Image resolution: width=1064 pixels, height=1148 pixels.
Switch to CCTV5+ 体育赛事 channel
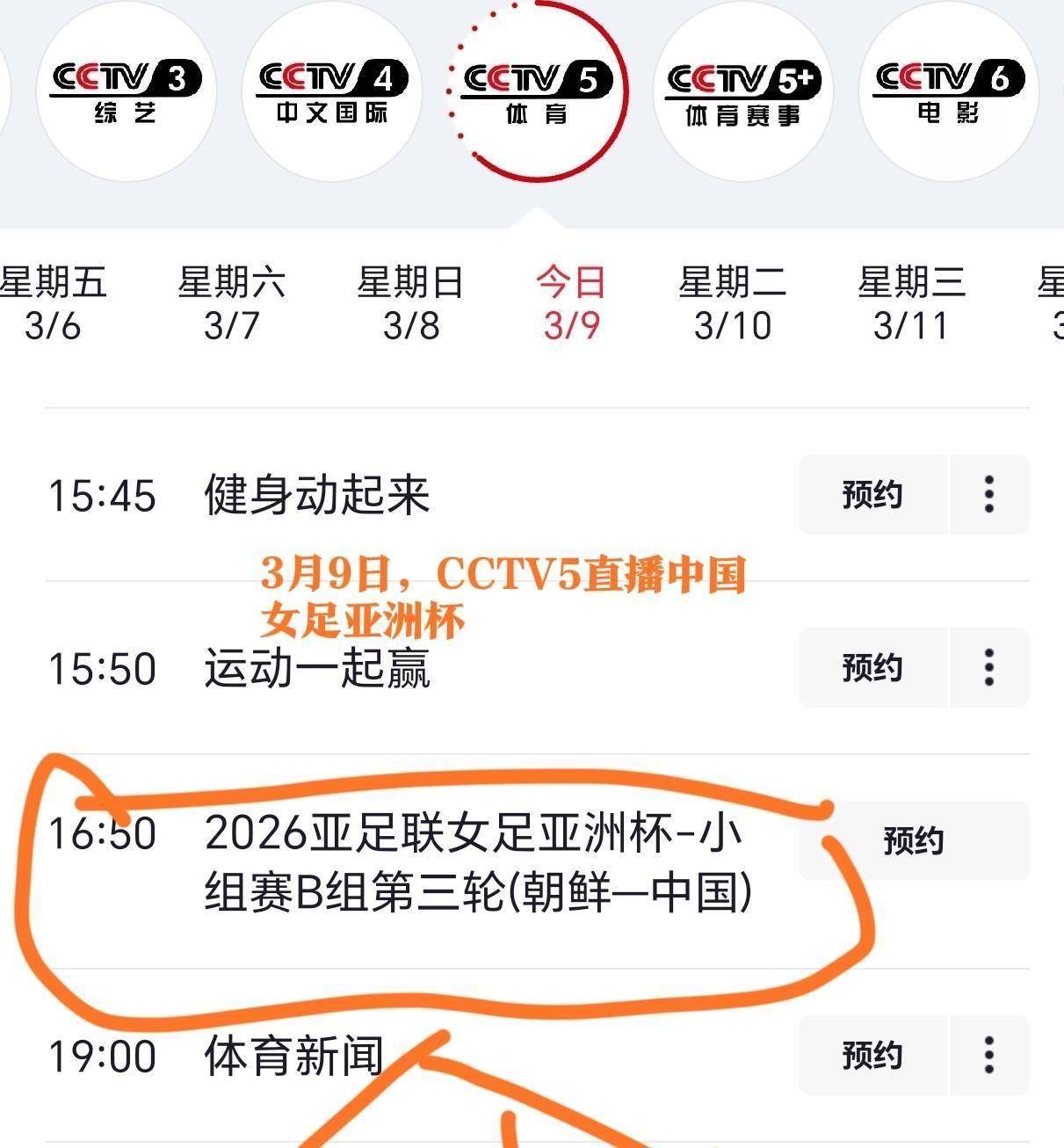pos(742,91)
